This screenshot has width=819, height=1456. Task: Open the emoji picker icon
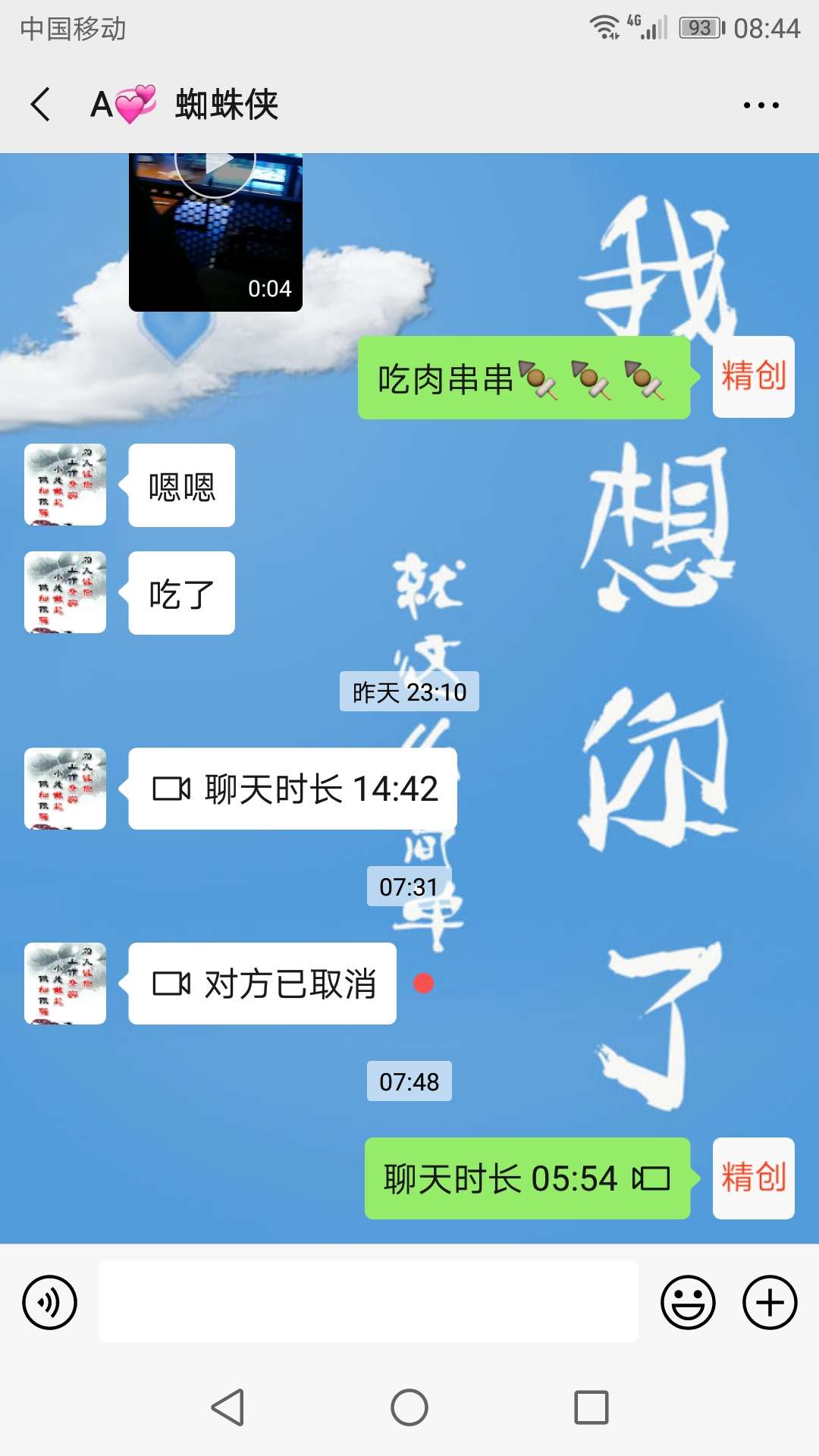(x=687, y=1301)
